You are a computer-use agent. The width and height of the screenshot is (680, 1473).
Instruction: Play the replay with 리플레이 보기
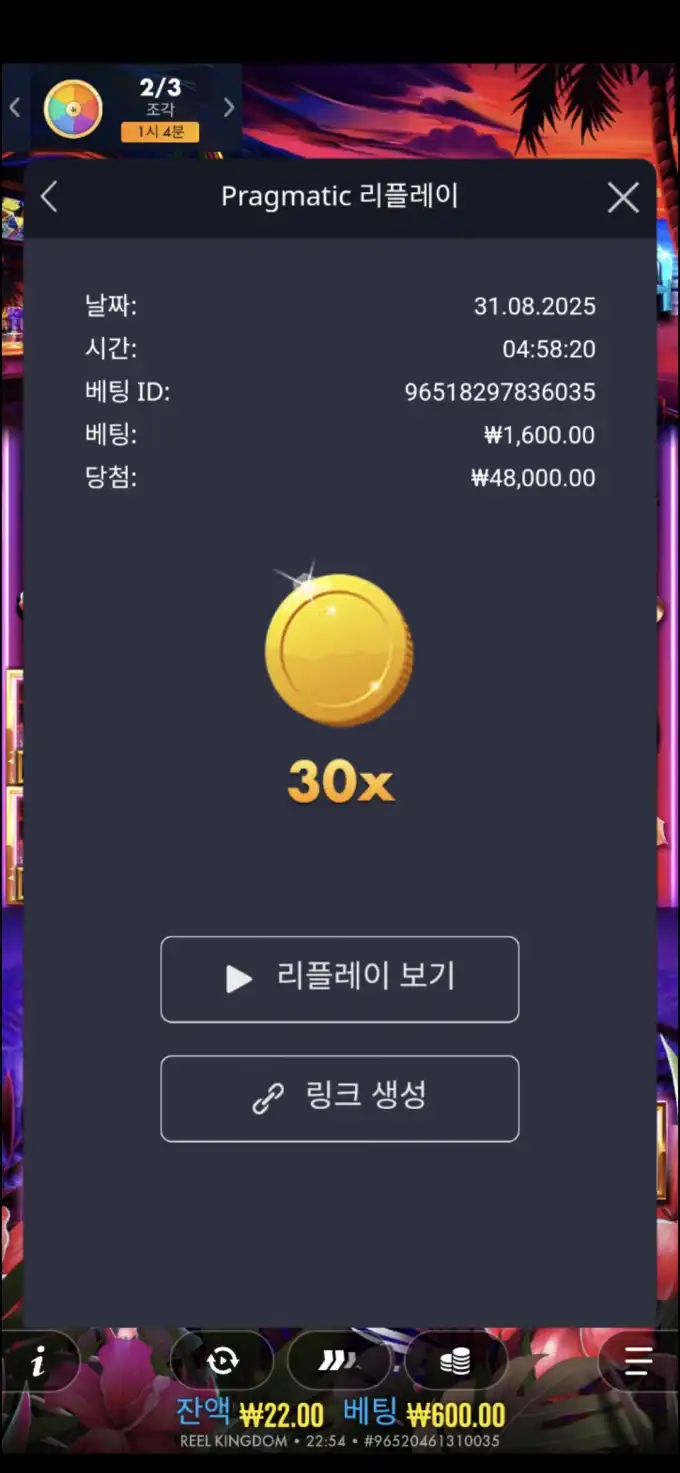click(340, 979)
